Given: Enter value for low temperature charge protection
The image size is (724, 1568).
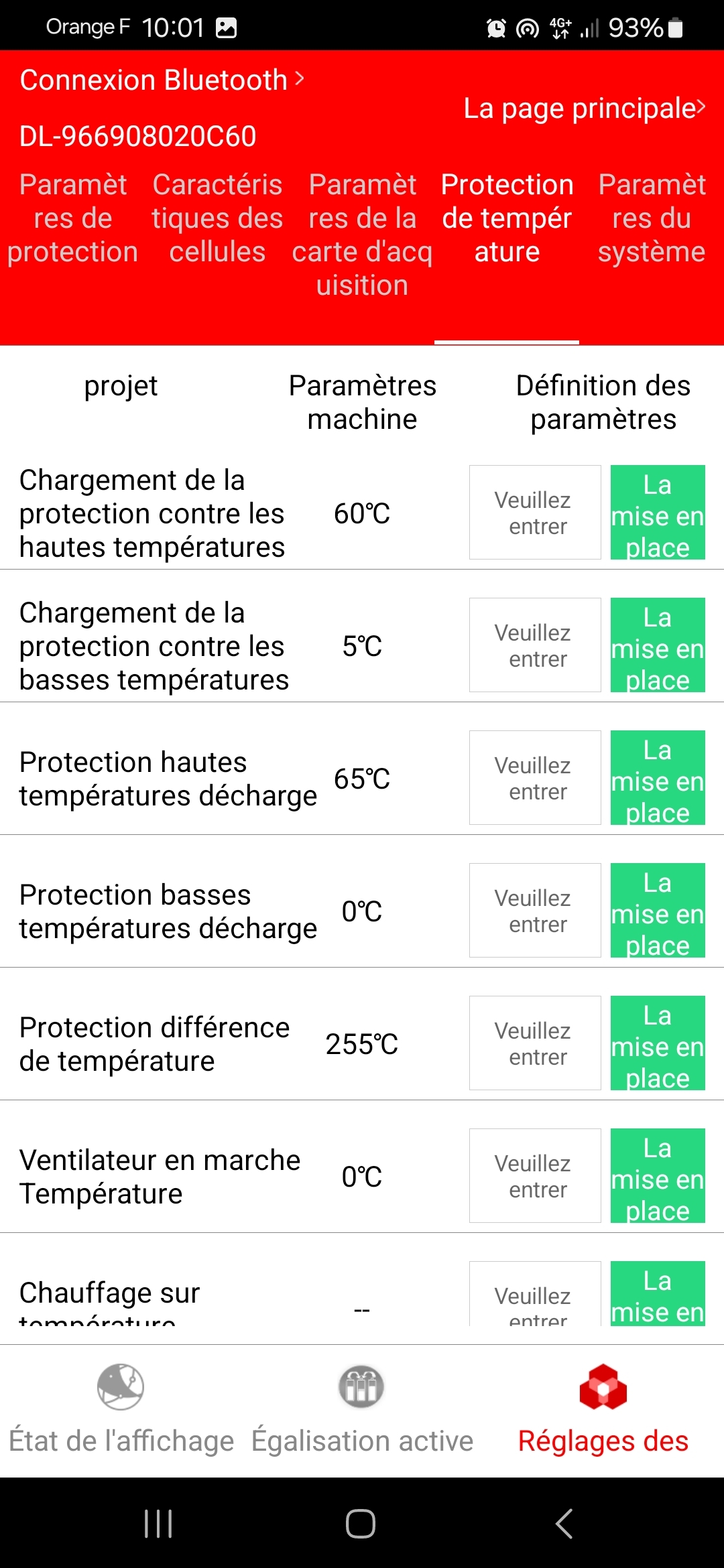Looking at the screenshot, I should (535, 645).
